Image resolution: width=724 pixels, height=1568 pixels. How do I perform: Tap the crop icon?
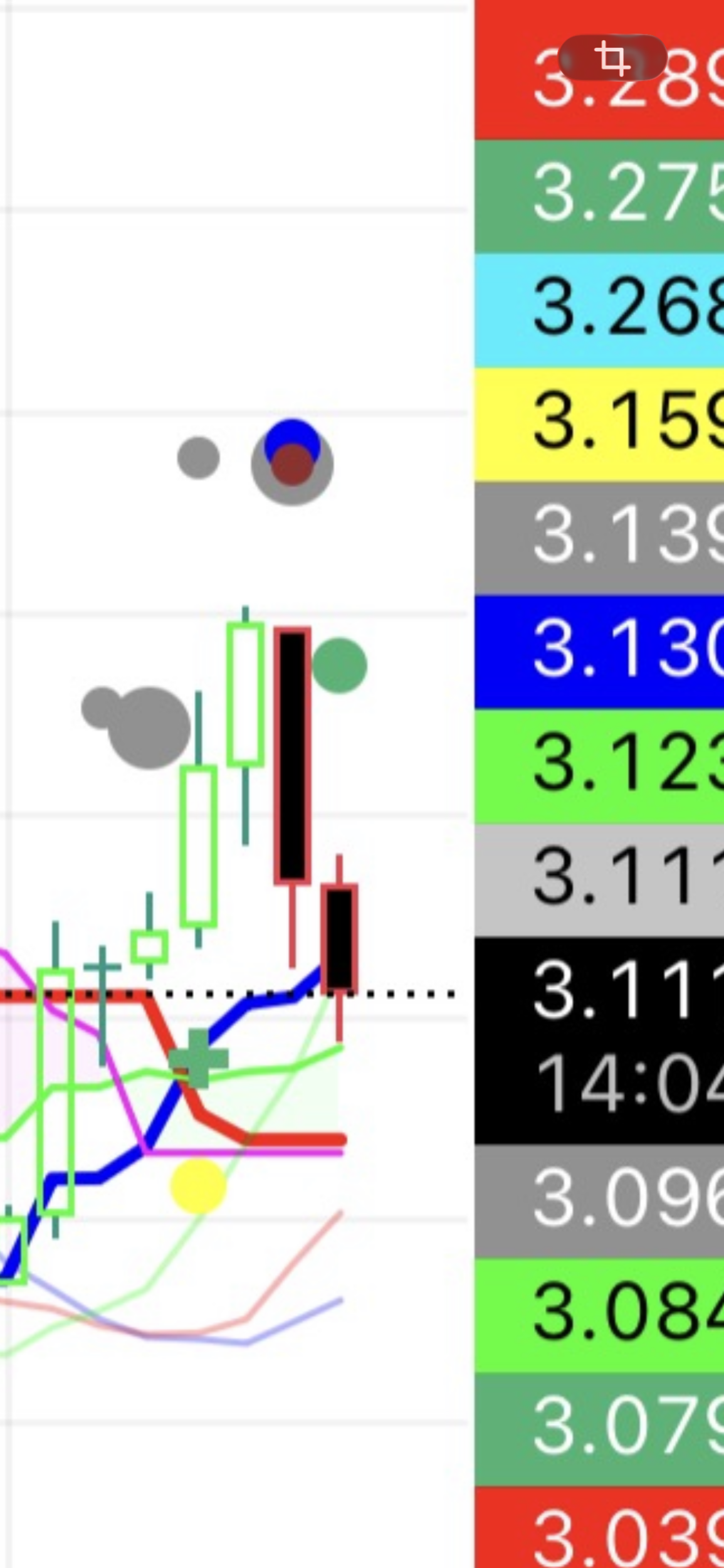(x=612, y=58)
